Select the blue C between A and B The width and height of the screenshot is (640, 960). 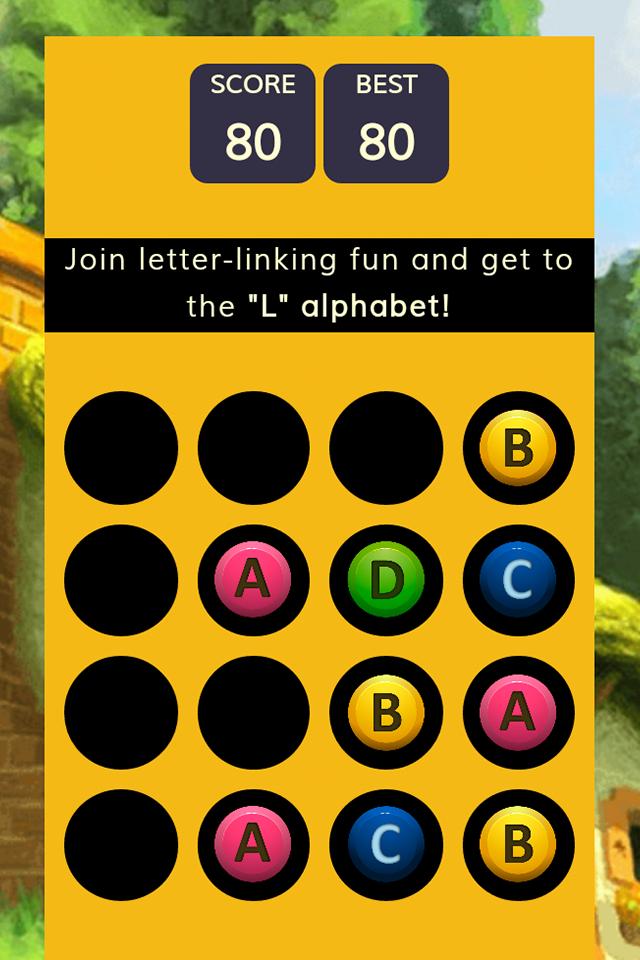click(385, 844)
